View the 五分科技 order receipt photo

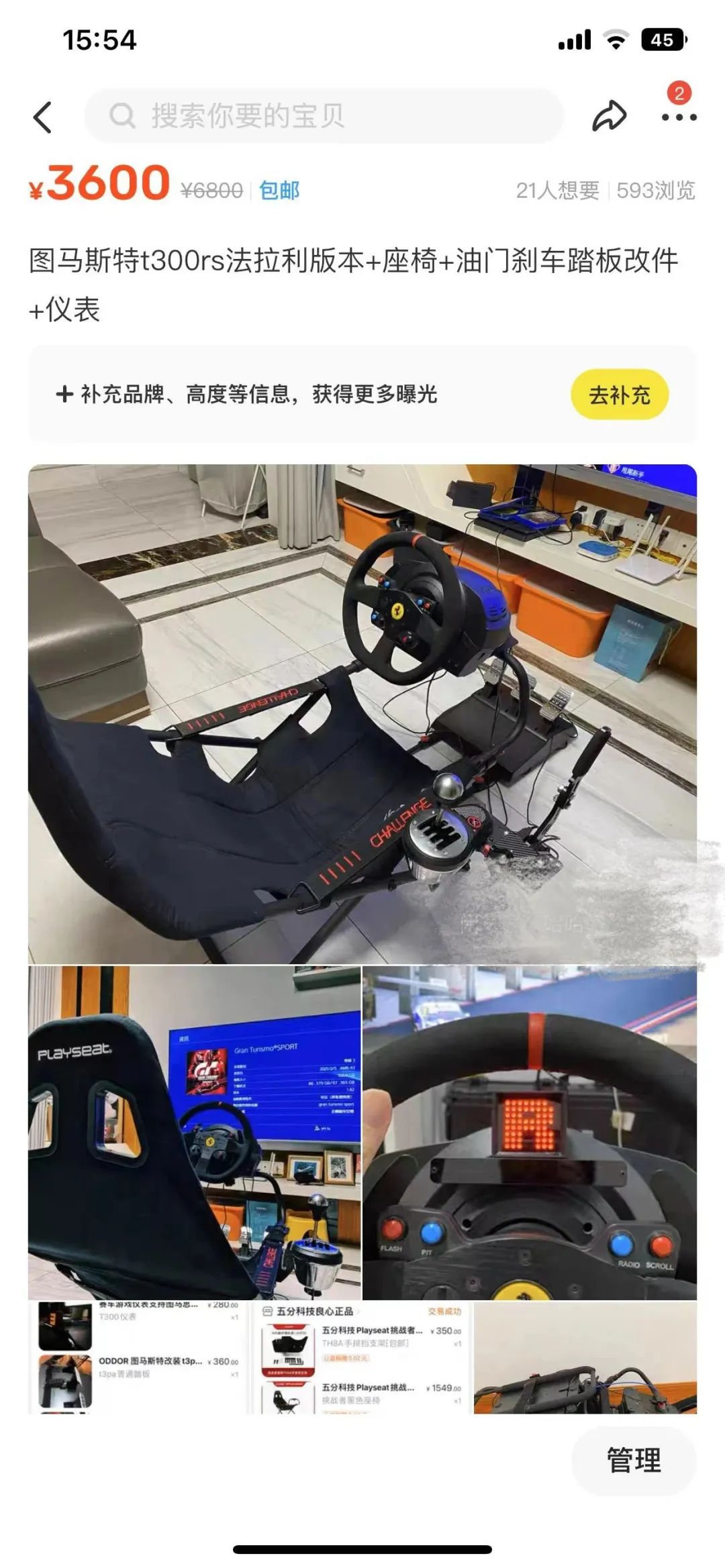pos(361,1357)
